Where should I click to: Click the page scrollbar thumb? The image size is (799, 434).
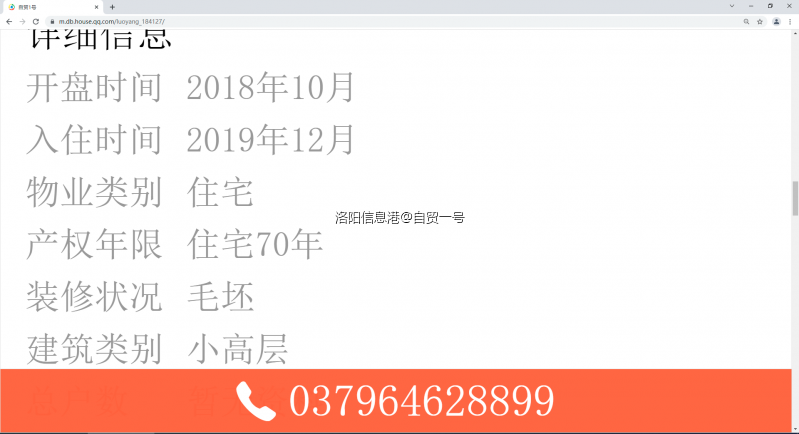coord(795,199)
